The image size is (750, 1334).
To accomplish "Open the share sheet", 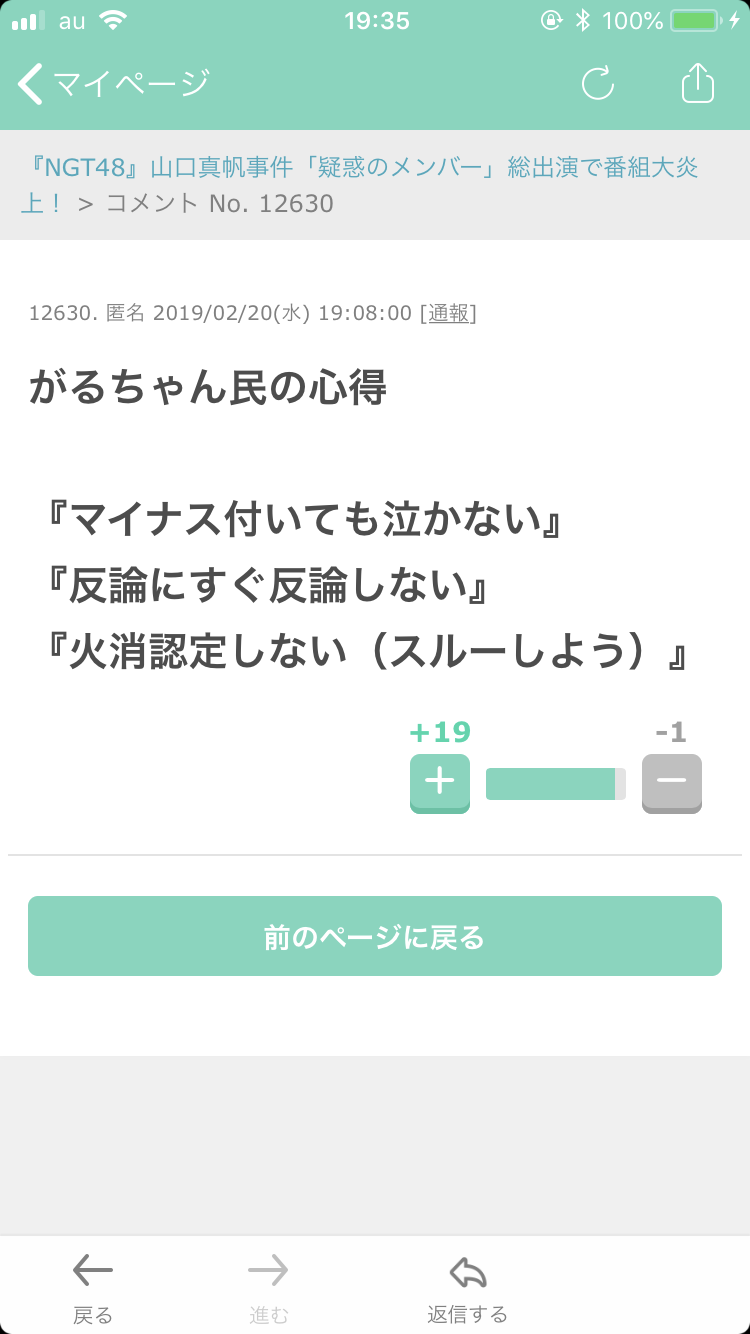I will (x=698, y=84).
